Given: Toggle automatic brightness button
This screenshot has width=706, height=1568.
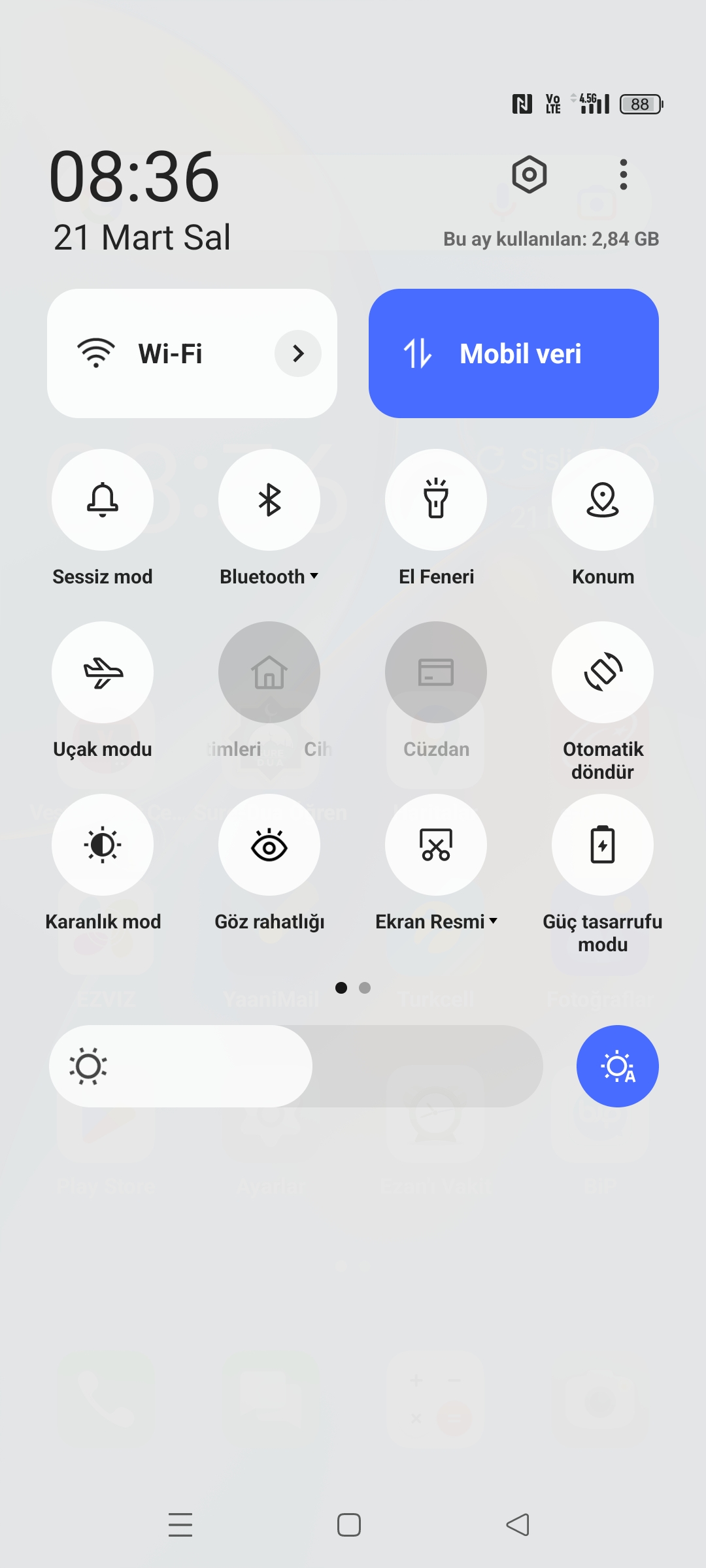Looking at the screenshot, I should coord(618,1066).
